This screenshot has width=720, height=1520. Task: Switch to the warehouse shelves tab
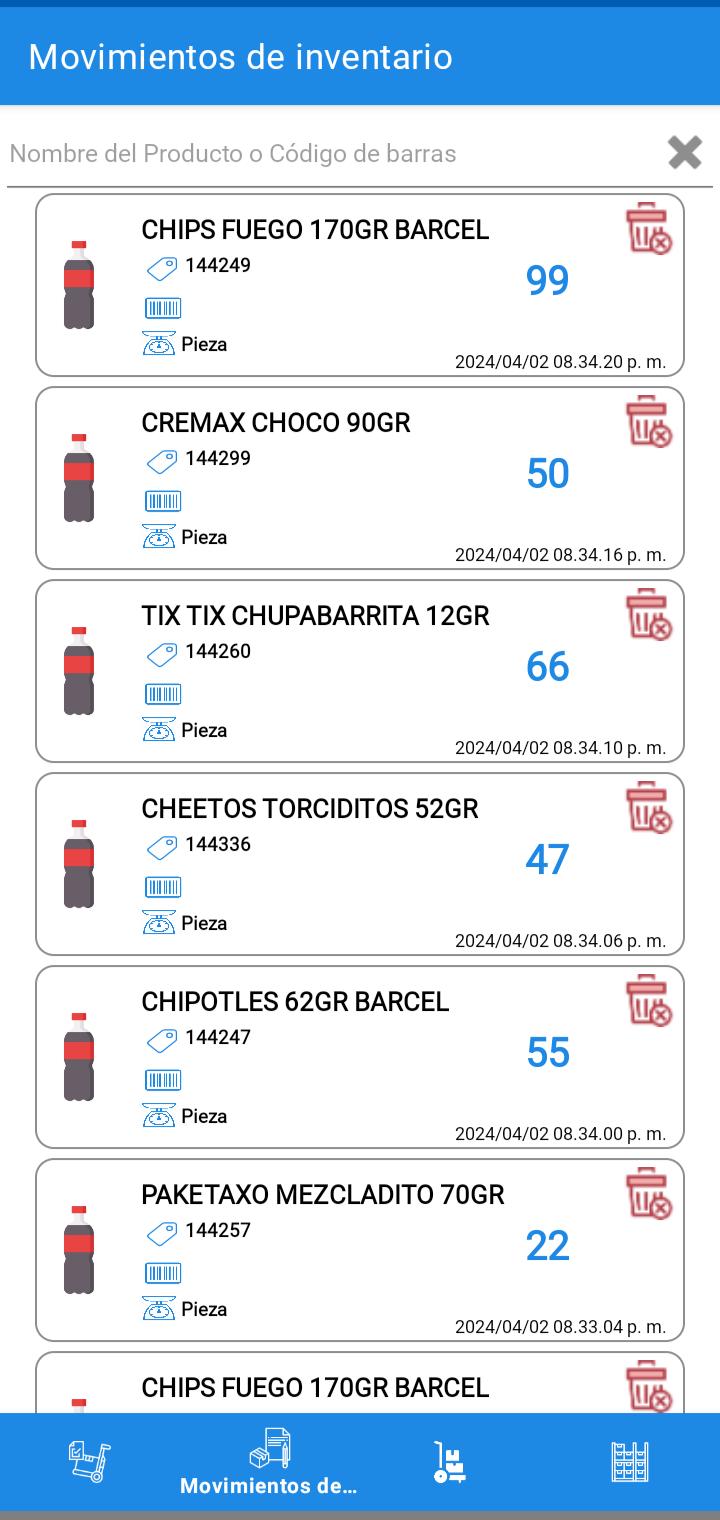[630, 1462]
